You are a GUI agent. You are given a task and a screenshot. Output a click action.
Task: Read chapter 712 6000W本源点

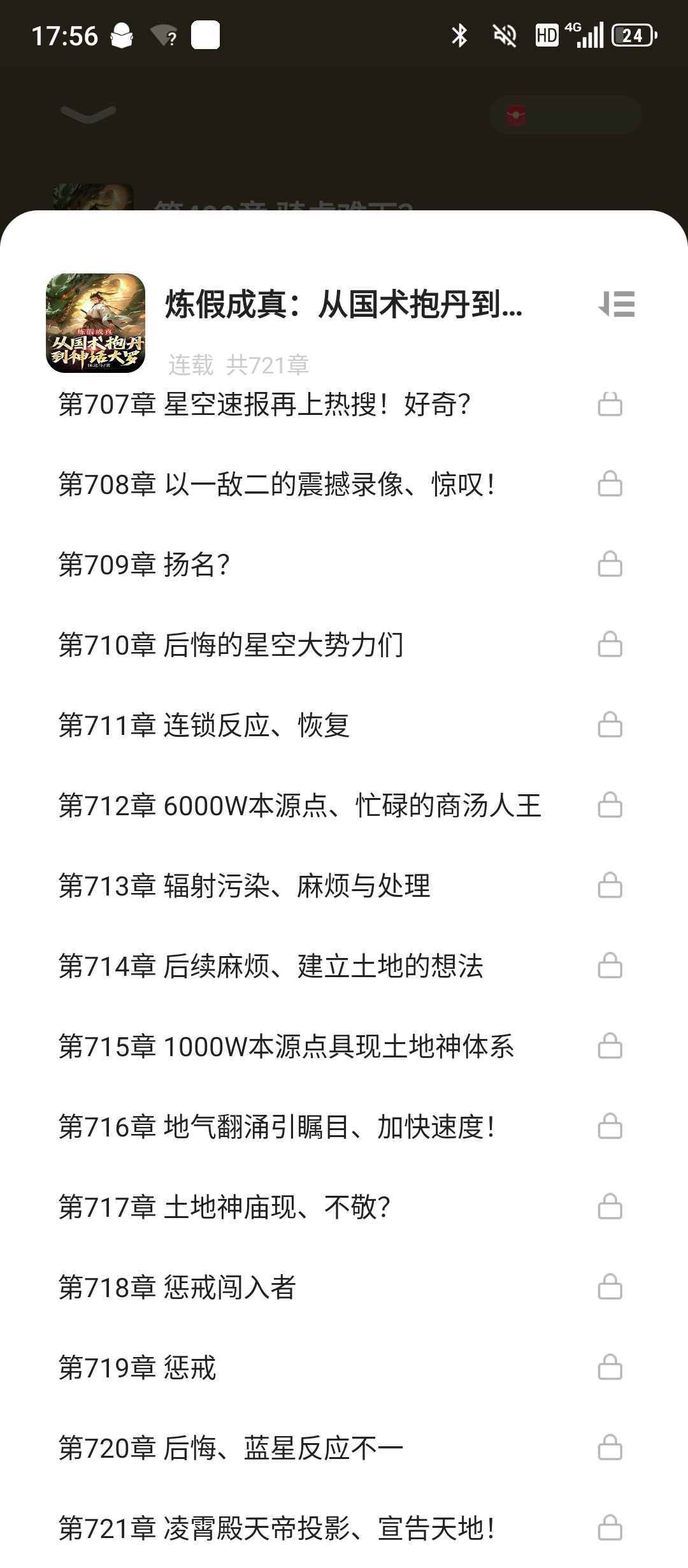(299, 806)
